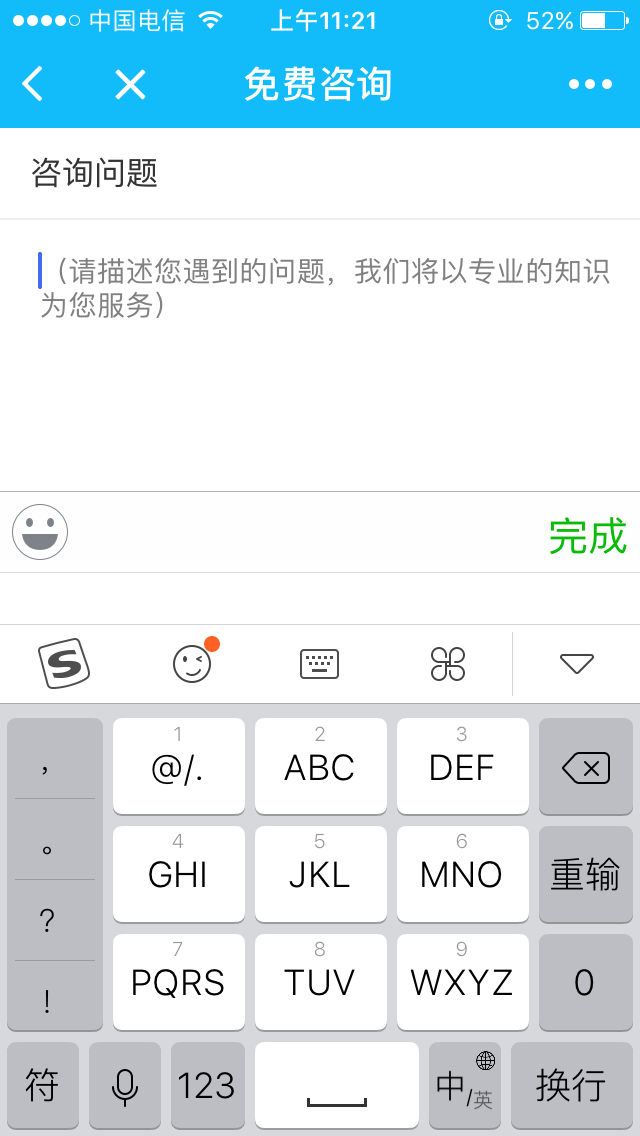Focus the question description text field
The image size is (640, 1136).
tap(320, 350)
